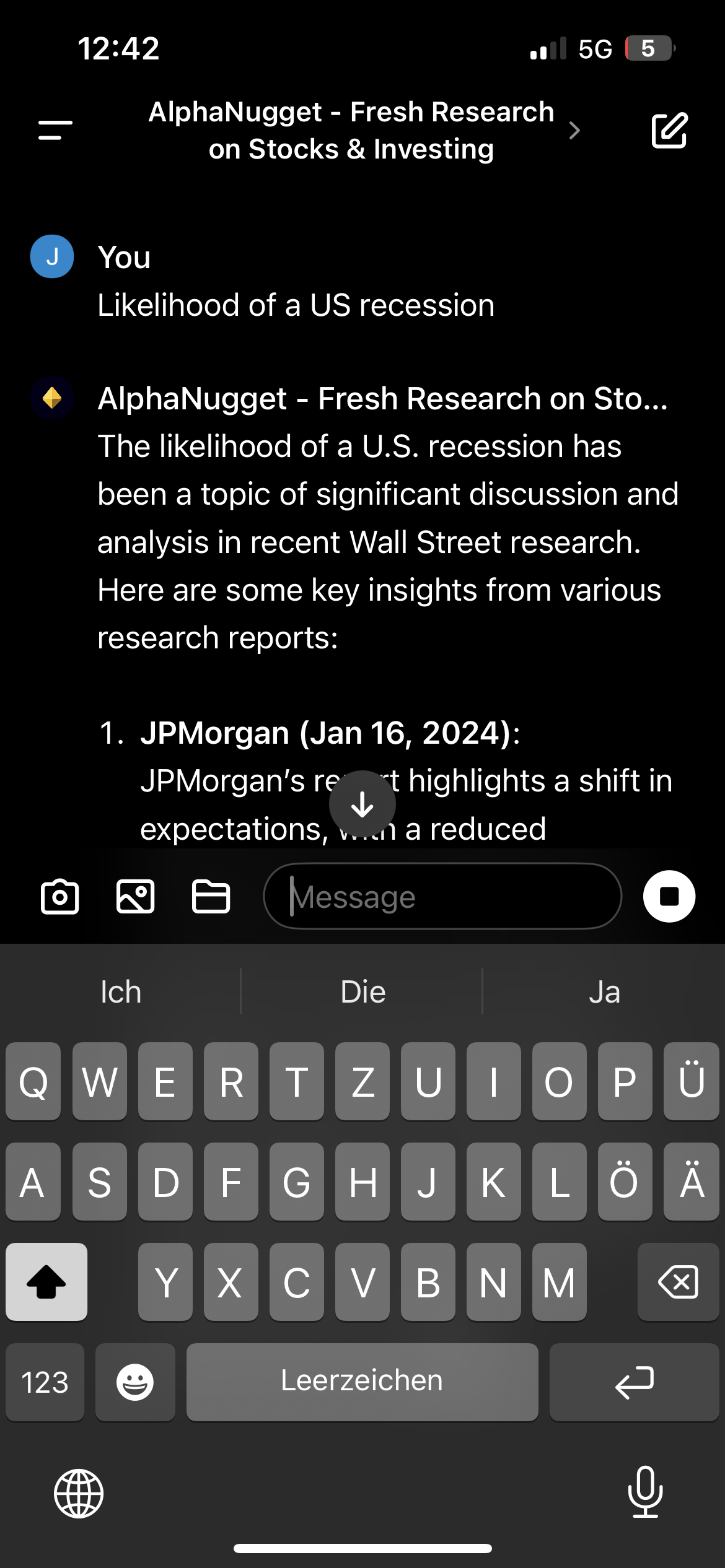The height and width of the screenshot is (1568, 725).
Task: Open the emoji keyboard
Action: (135, 1382)
